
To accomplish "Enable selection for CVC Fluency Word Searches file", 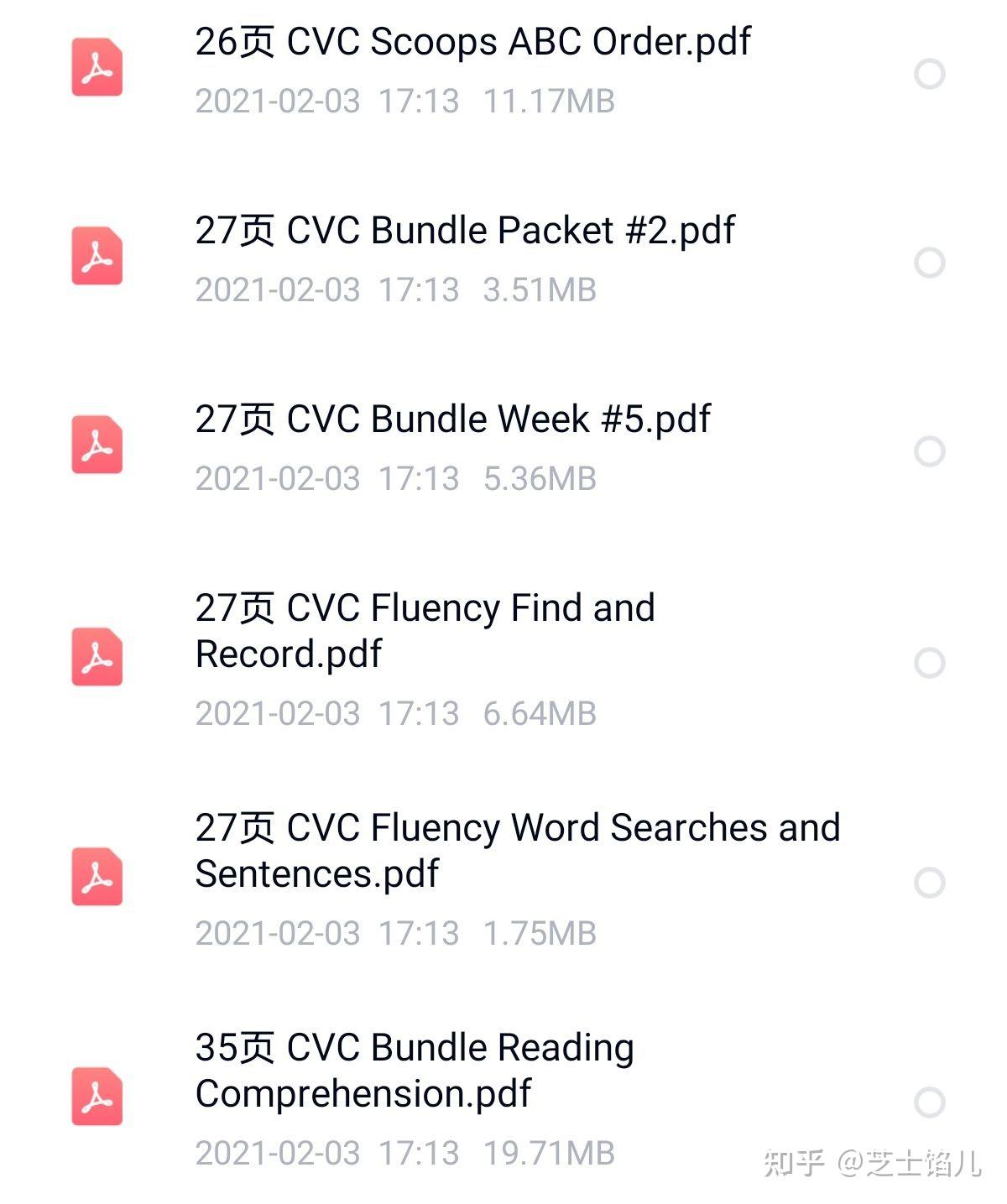I will click(x=928, y=883).
